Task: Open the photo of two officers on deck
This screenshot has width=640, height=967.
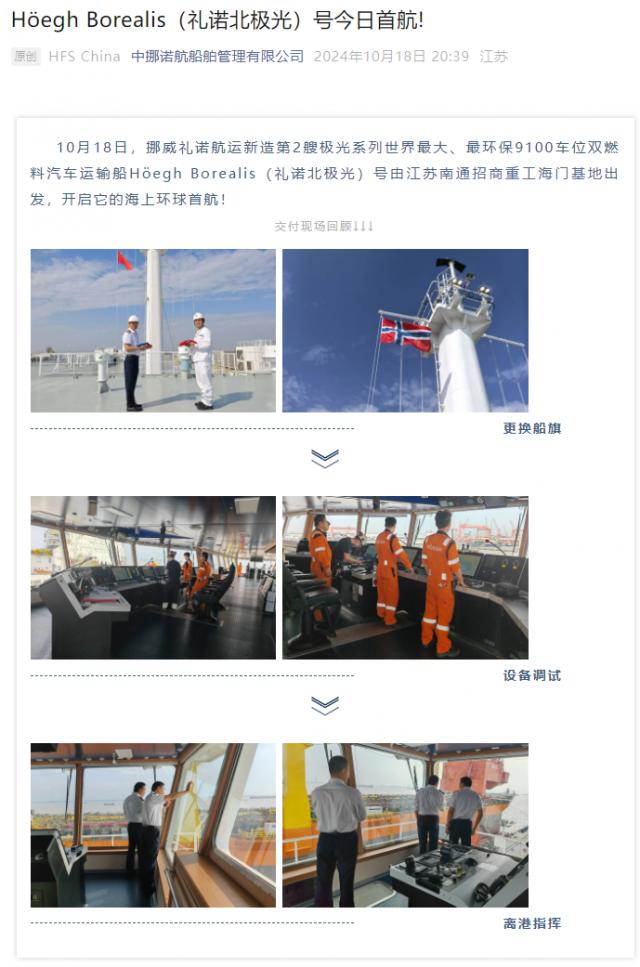Action: [x=153, y=330]
